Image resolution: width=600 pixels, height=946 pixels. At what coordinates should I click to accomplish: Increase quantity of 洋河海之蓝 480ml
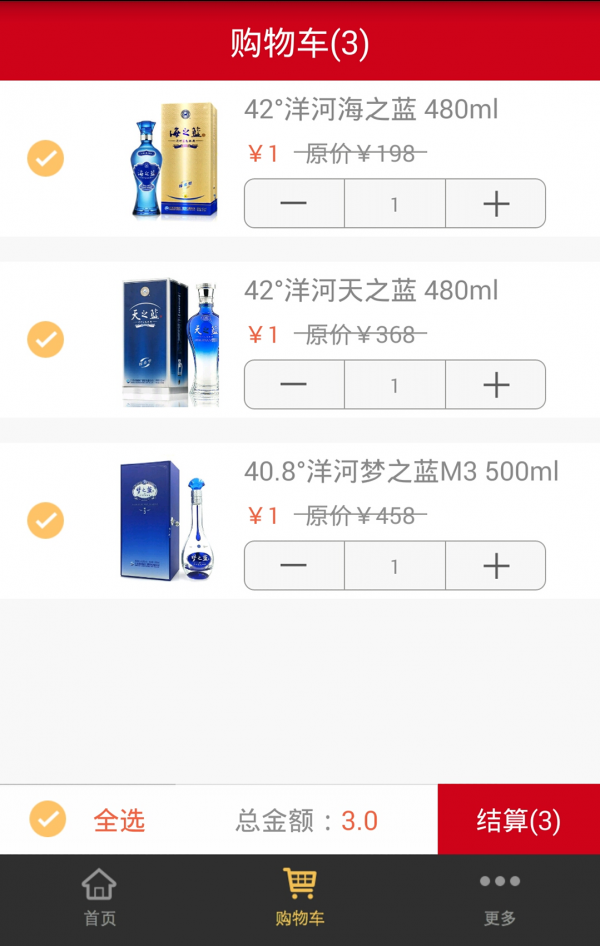pos(496,204)
